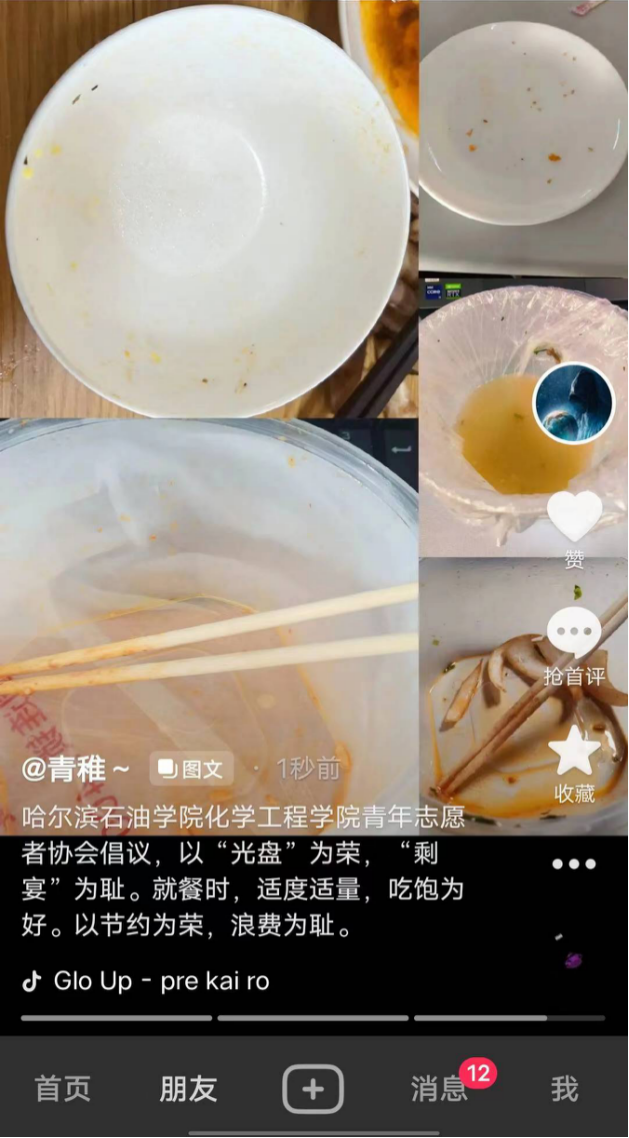
Task: Tap the 图文 label chip
Action: coord(191,769)
